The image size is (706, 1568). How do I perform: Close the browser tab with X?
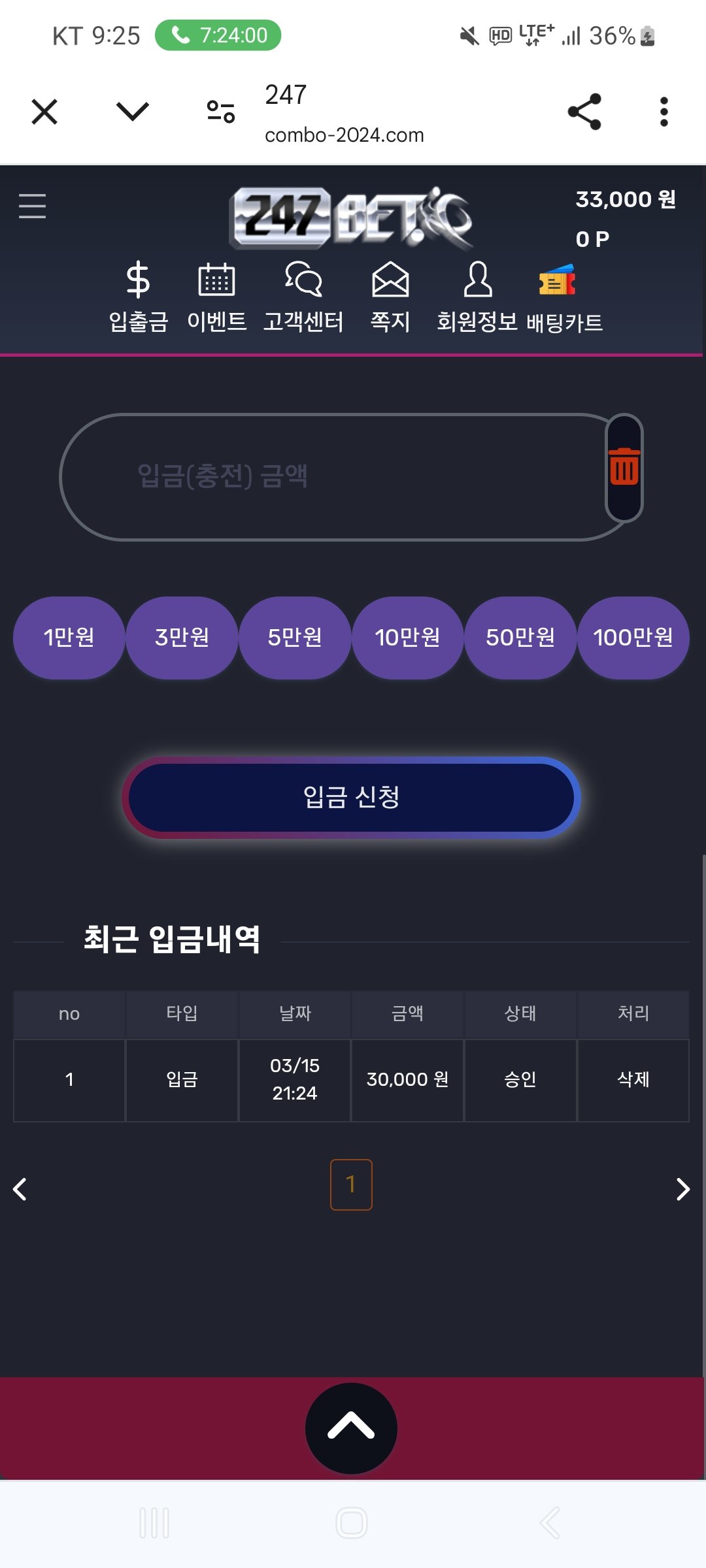click(44, 112)
